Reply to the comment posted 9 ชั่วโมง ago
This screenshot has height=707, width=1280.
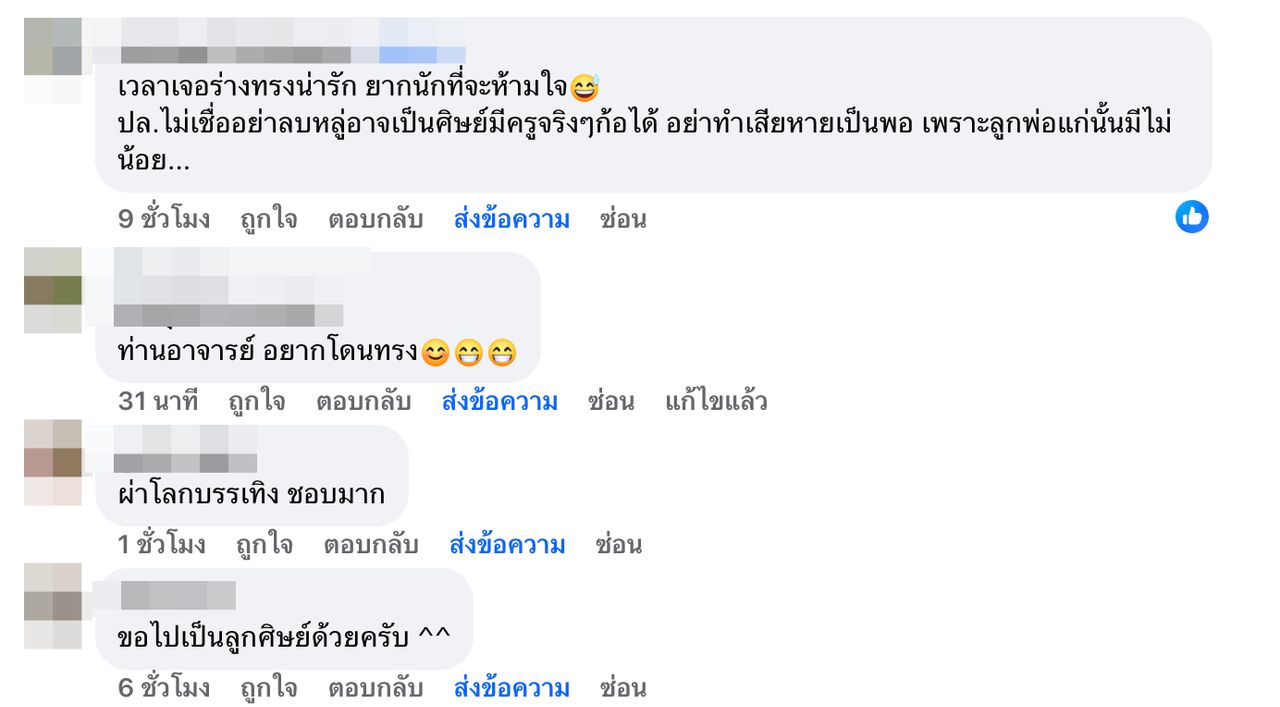click(375, 219)
